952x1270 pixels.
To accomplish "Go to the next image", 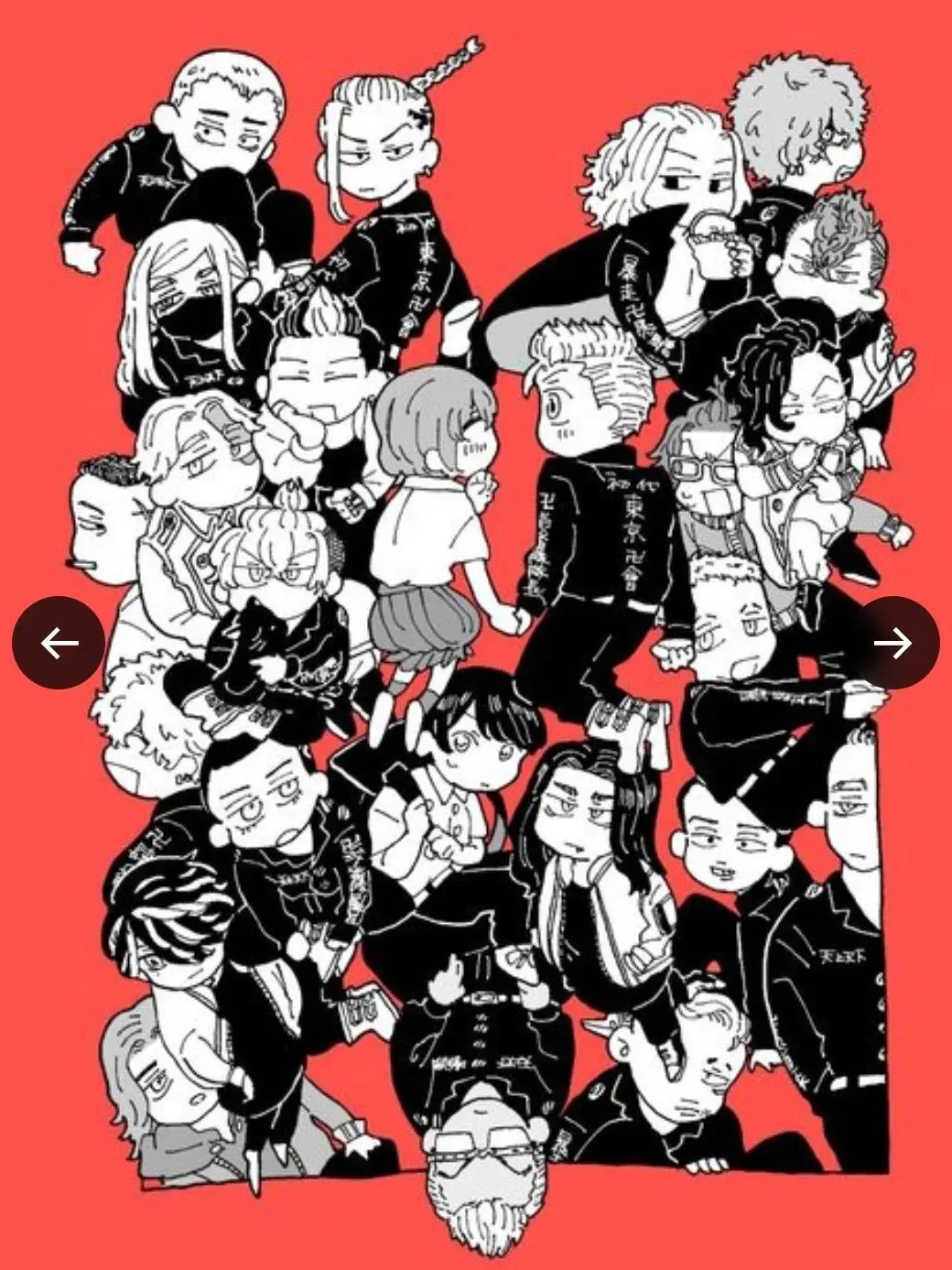I will [x=892, y=643].
